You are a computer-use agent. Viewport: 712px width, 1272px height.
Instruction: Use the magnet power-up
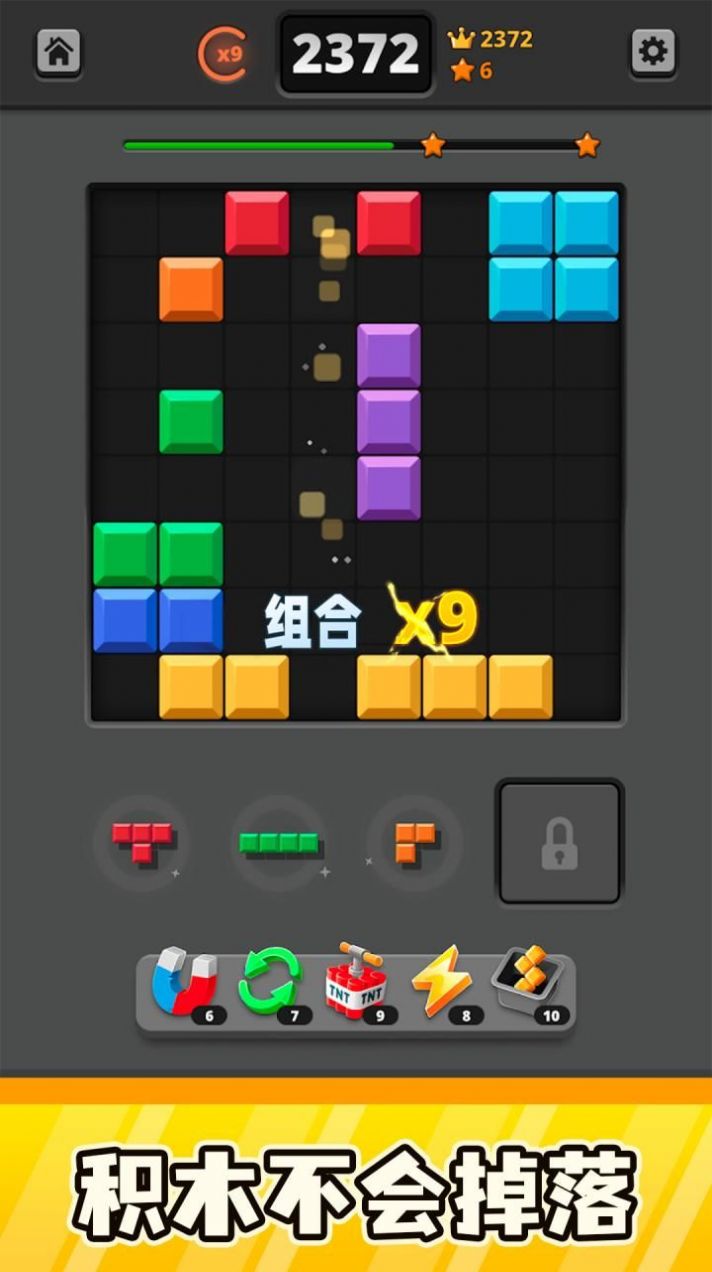[x=183, y=981]
